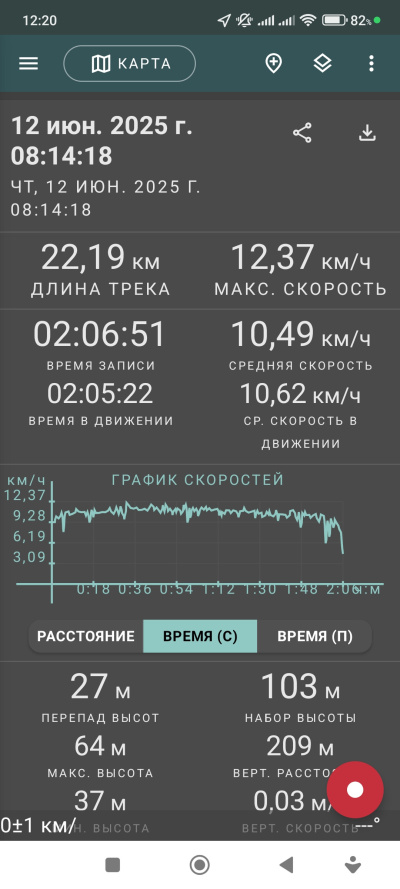Select the РАССТОЯНИЕ graph mode

tap(86, 636)
